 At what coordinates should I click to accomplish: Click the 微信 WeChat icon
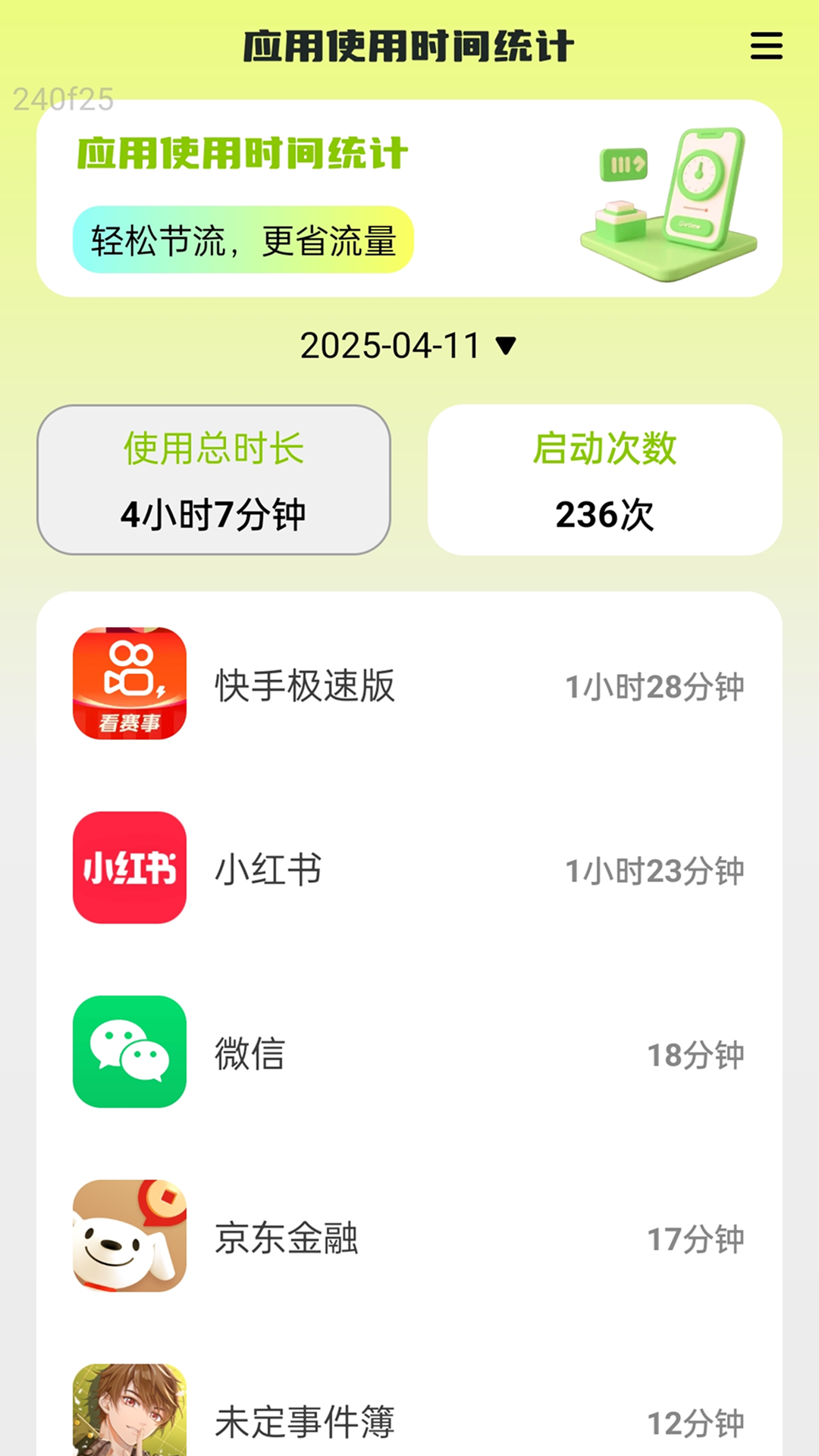(x=129, y=1054)
